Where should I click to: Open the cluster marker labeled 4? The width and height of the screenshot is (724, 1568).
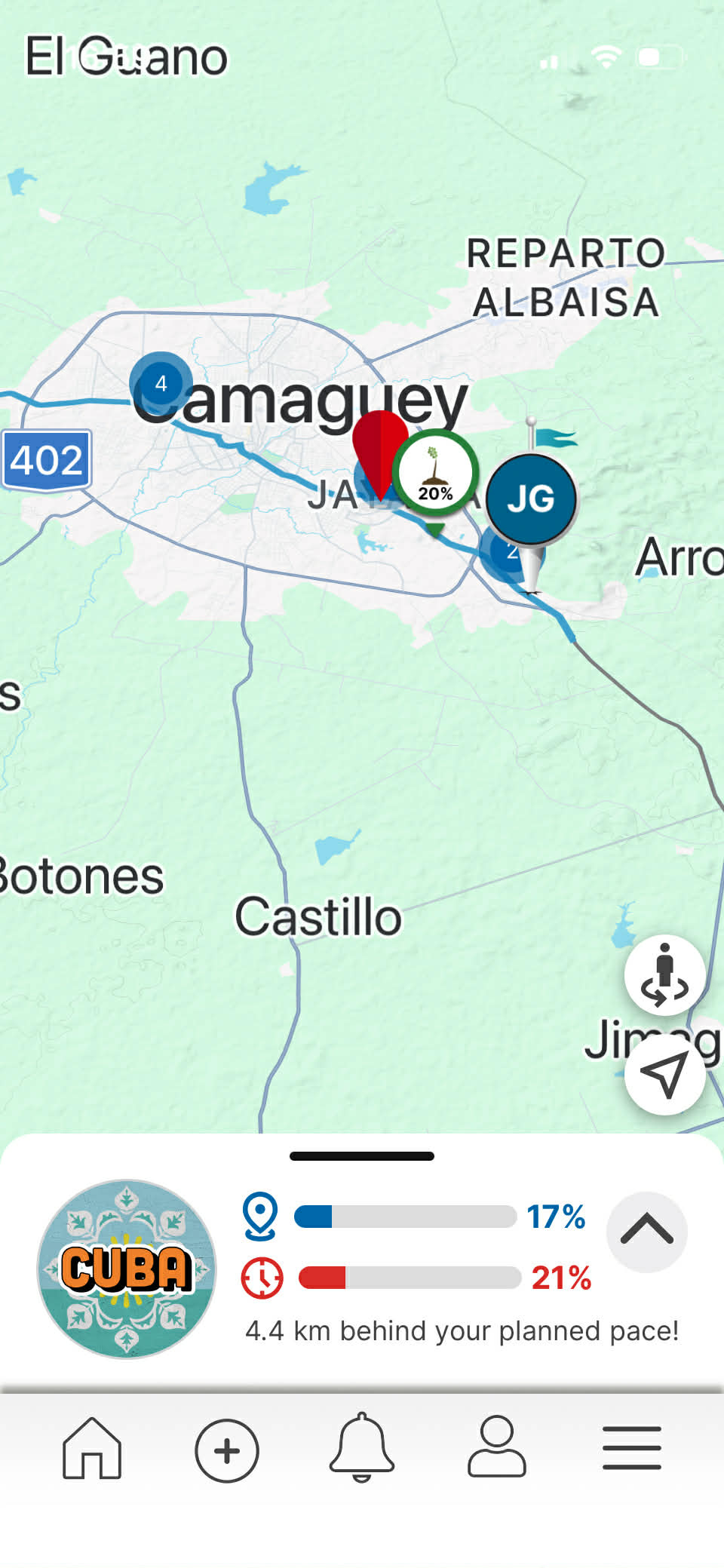click(x=161, y=383)
